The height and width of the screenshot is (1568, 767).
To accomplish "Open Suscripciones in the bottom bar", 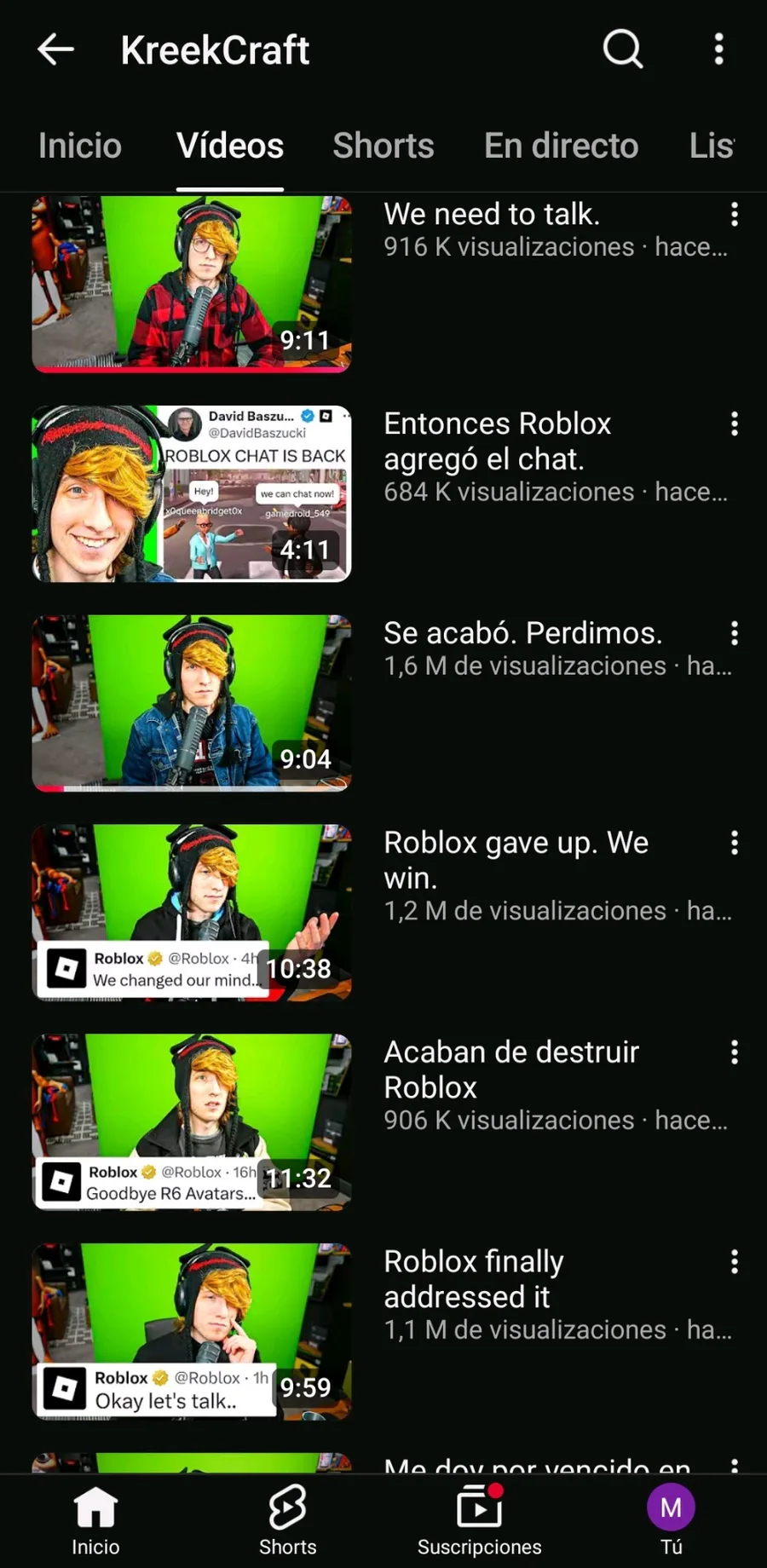I will (x=479, y=1519).
